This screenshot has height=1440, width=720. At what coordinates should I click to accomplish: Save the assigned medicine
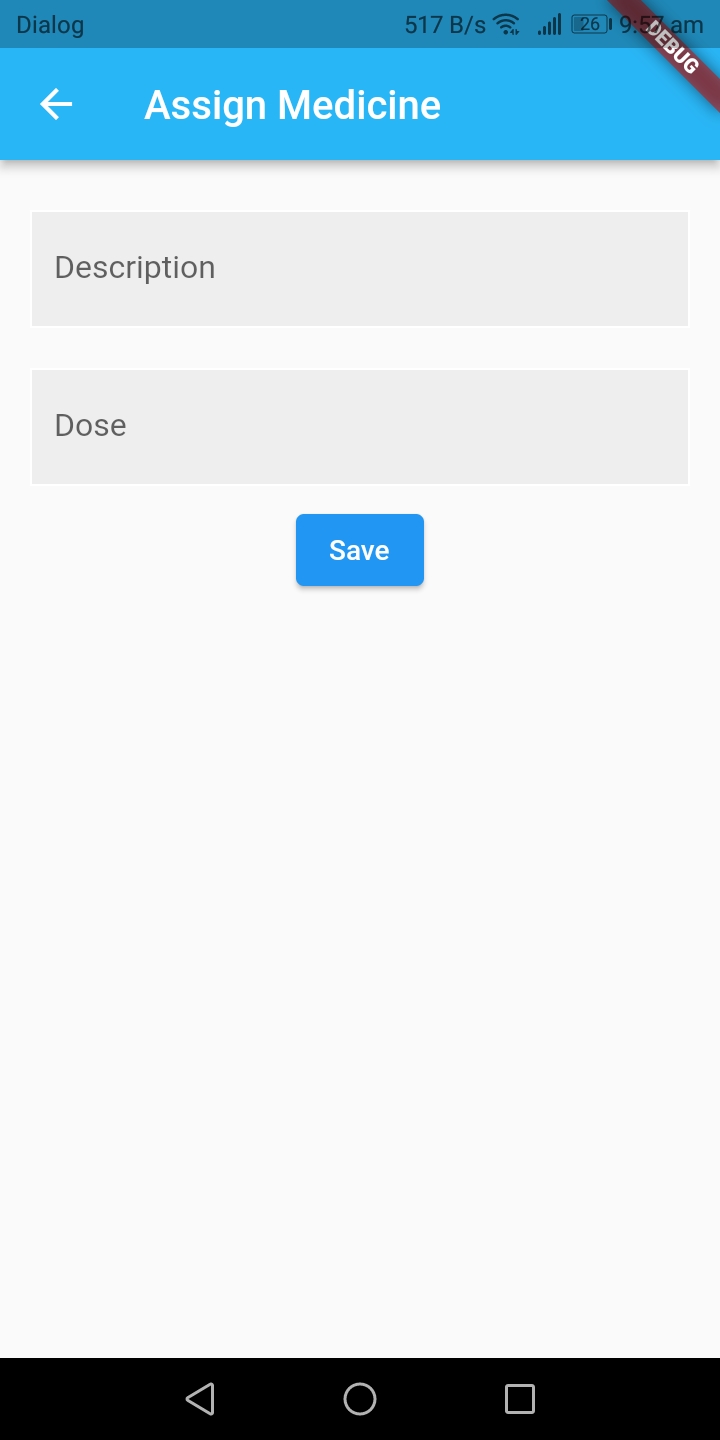click(x=360, y=550)
